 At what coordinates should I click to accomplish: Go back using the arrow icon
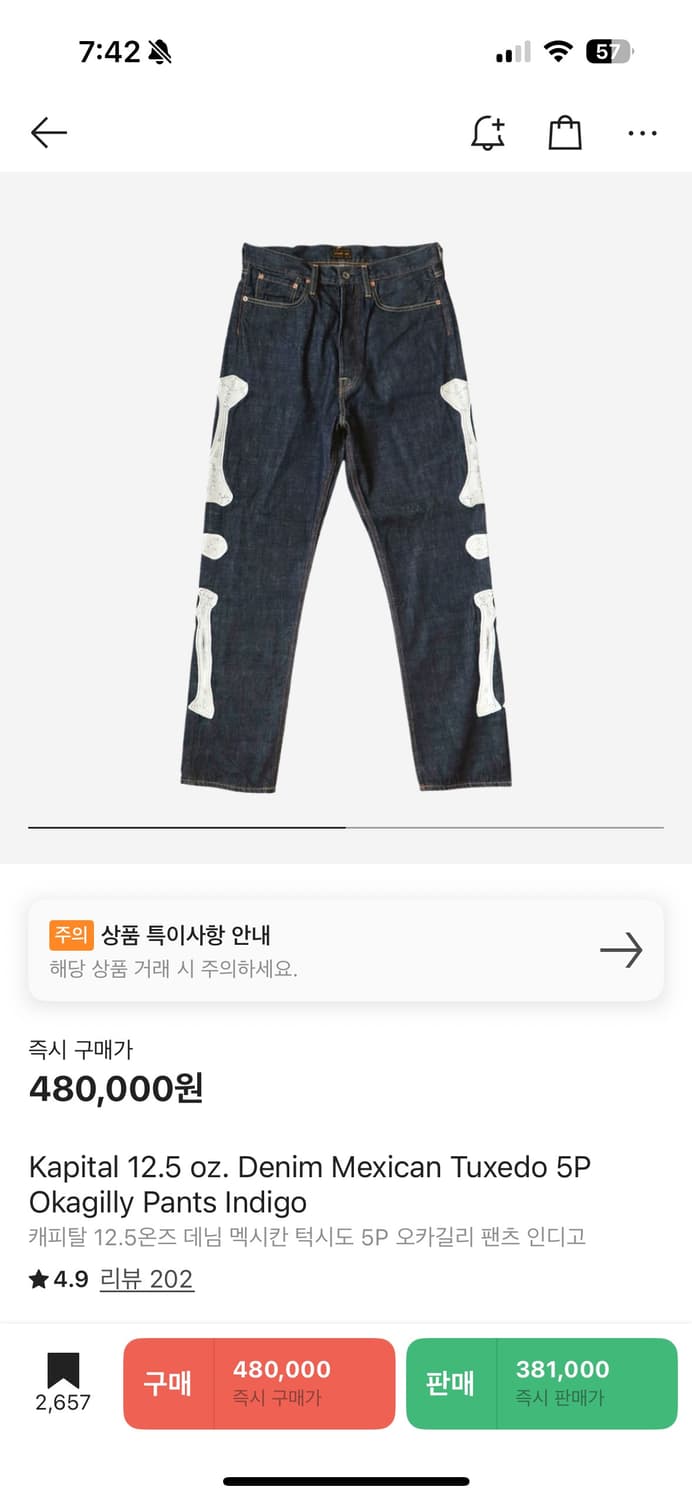point(48,133)
